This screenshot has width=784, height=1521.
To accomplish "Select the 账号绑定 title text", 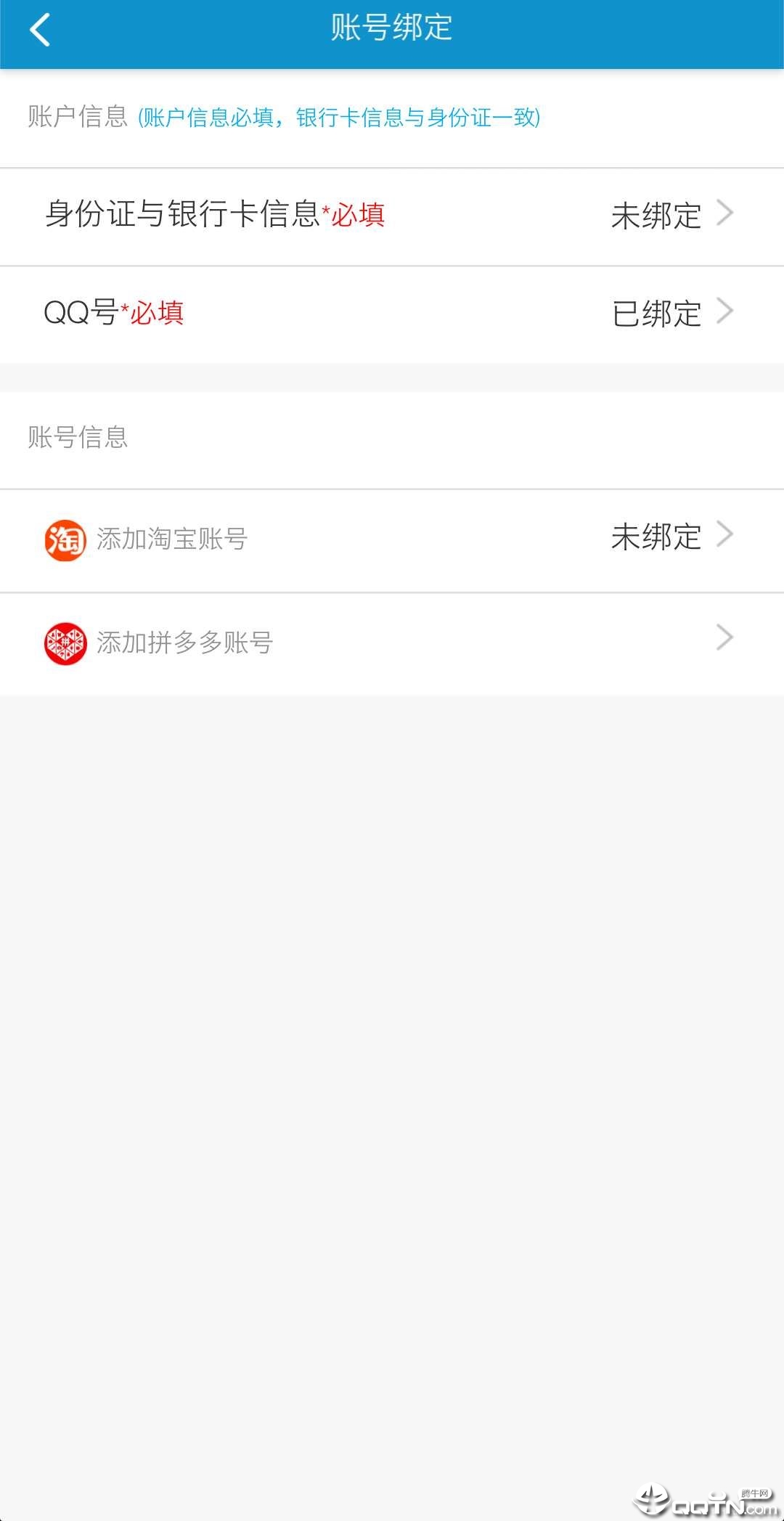I will [392, 28].
